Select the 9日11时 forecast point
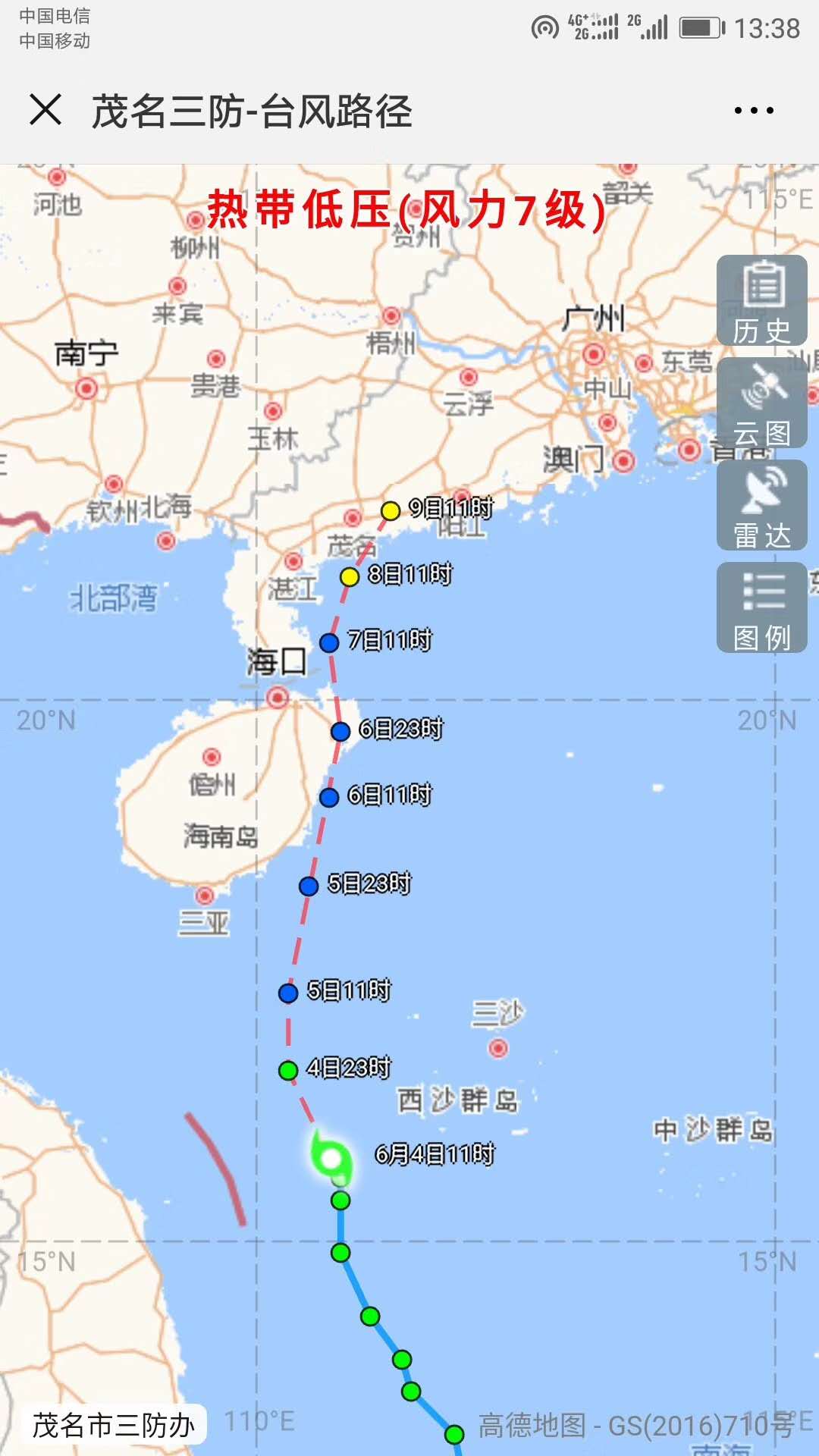The height and width of the screenshot is (1456, 819). (x=391, y=511)
